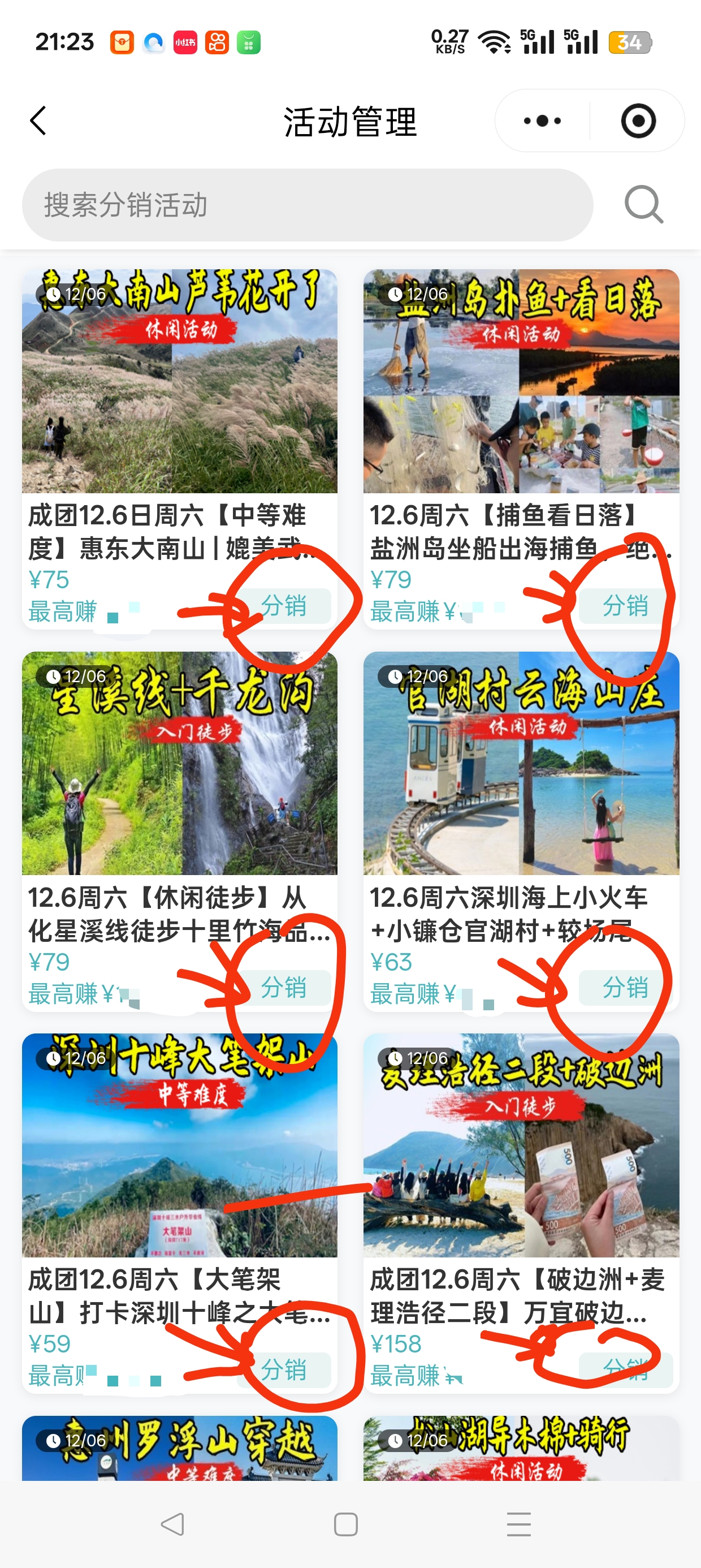This screenshot has width=701, height=1568.
Task: Open the 从化星溪线徒步 activity card
Action: (180, 832)
